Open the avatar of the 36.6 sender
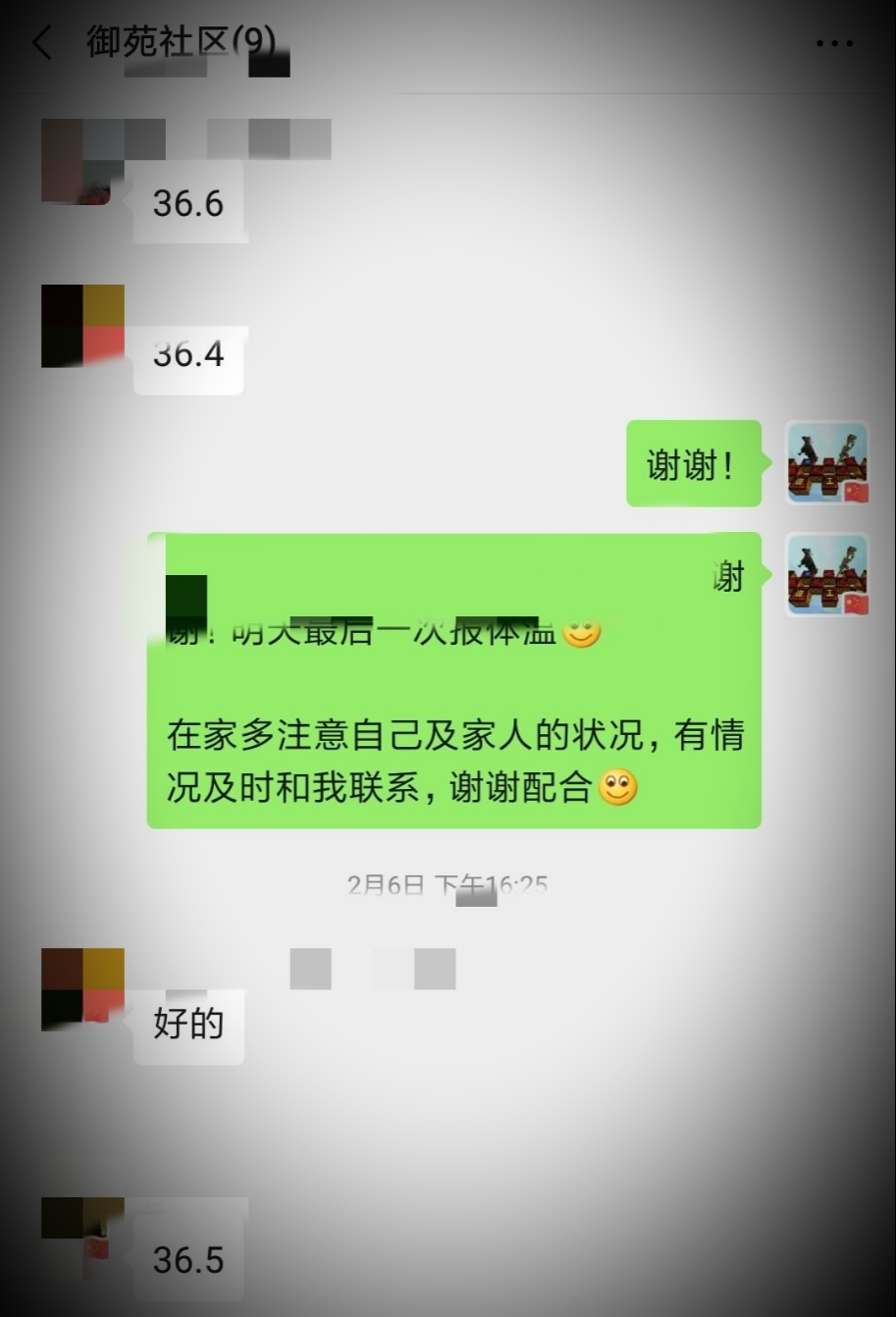The height and width of the screenshot is (1317, 896). coord(82,161)
